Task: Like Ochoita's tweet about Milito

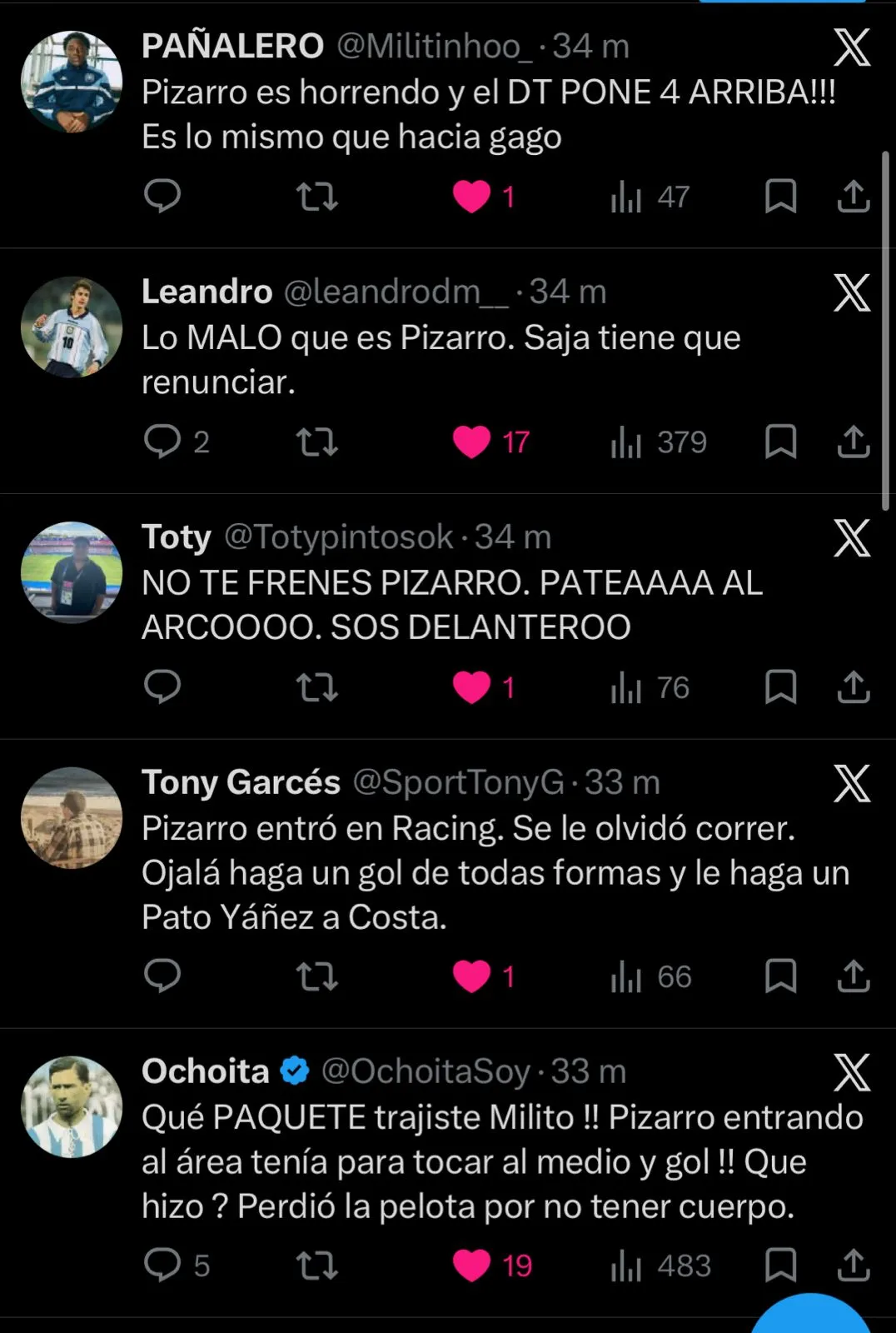Action: tap(471, 1265)
